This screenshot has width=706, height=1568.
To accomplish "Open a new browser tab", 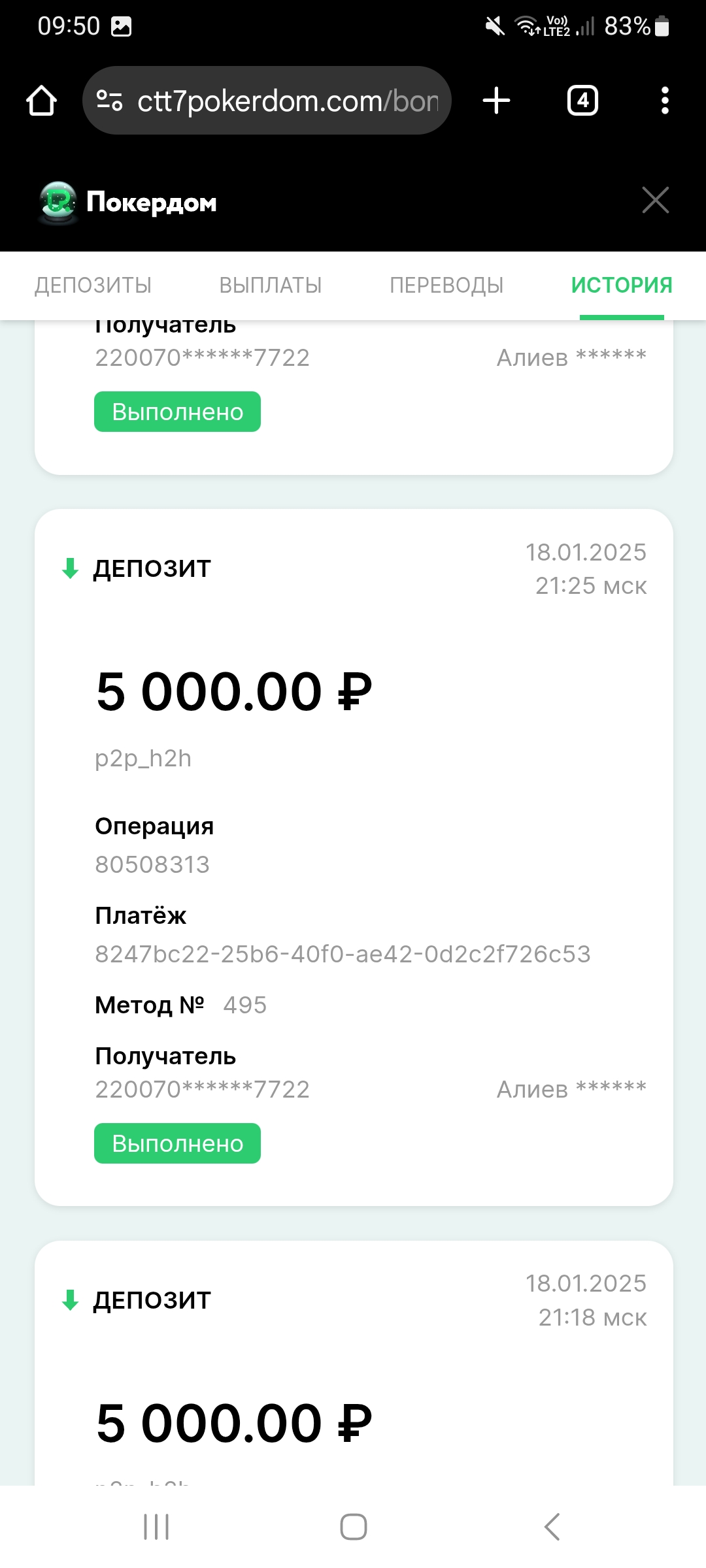I will (496, 101).
